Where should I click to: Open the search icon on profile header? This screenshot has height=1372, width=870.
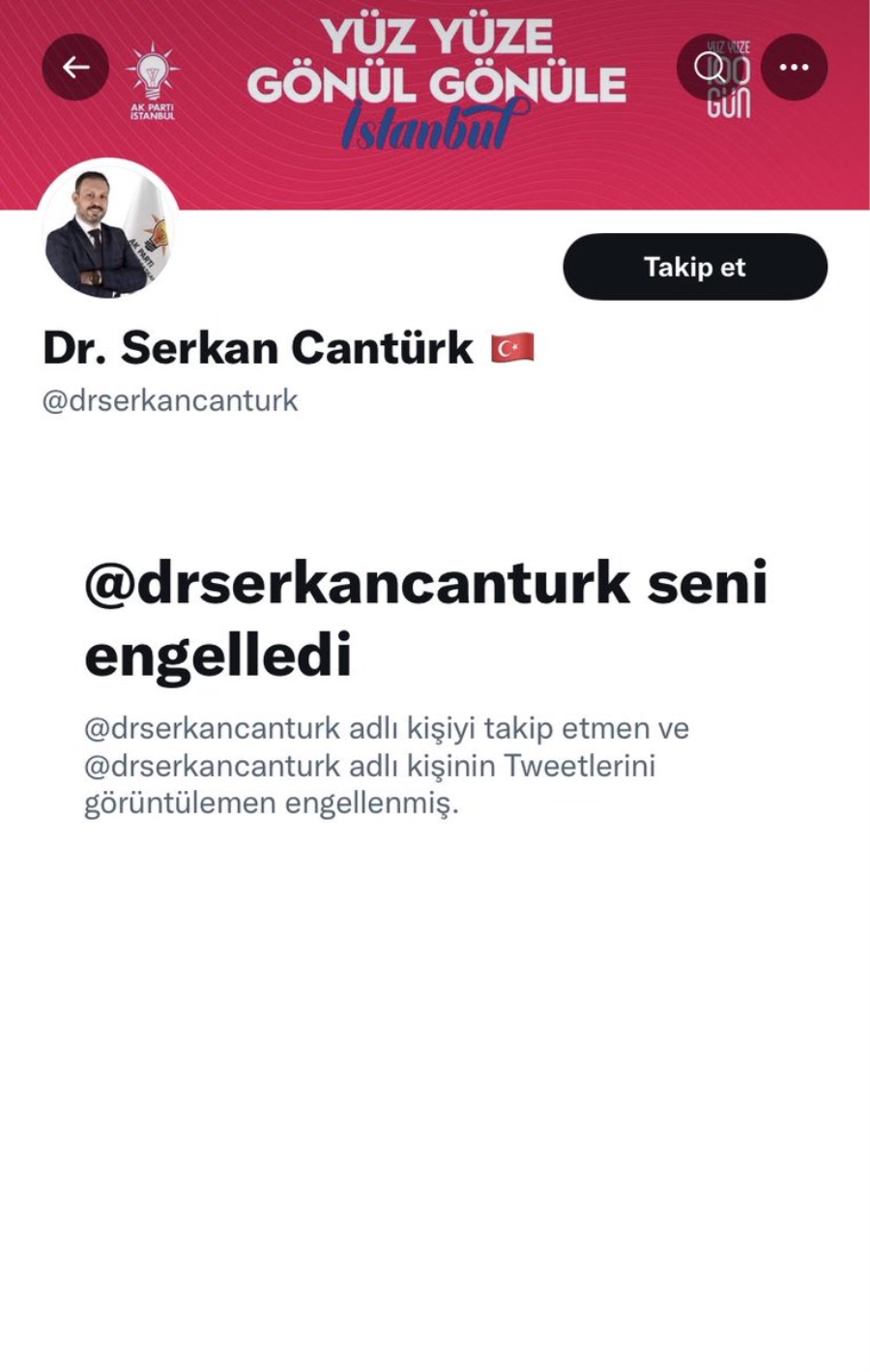(x=710, y=67)
